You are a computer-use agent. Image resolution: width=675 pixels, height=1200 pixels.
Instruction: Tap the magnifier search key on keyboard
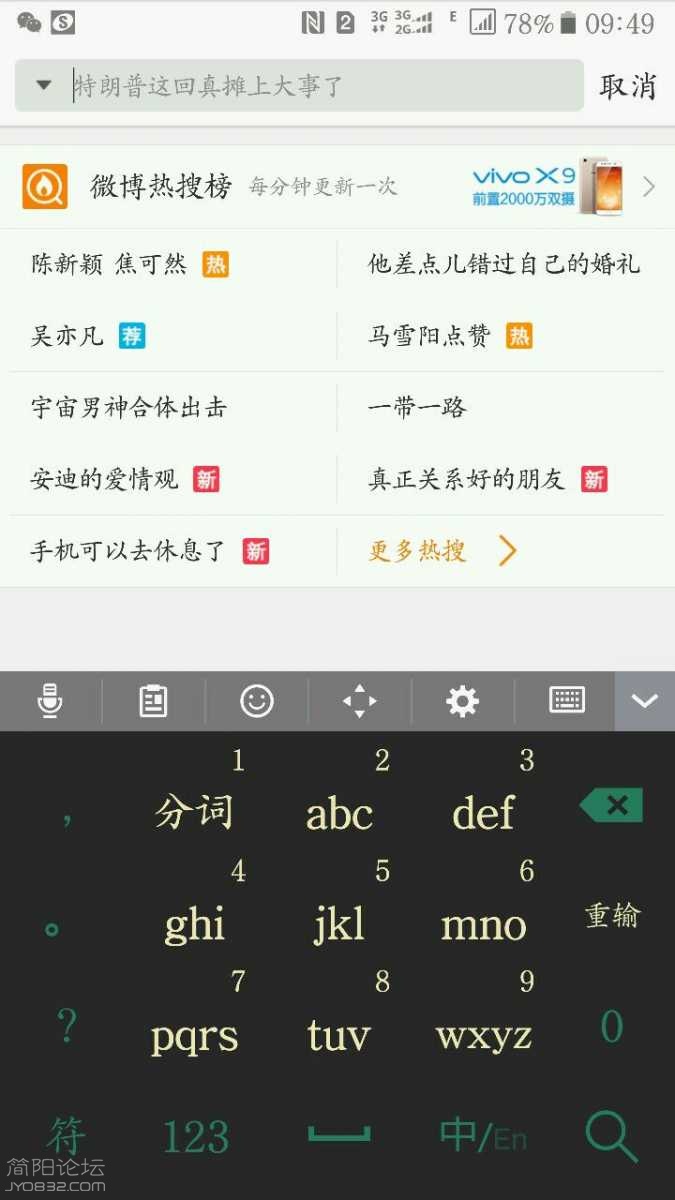pos(610,1137)
